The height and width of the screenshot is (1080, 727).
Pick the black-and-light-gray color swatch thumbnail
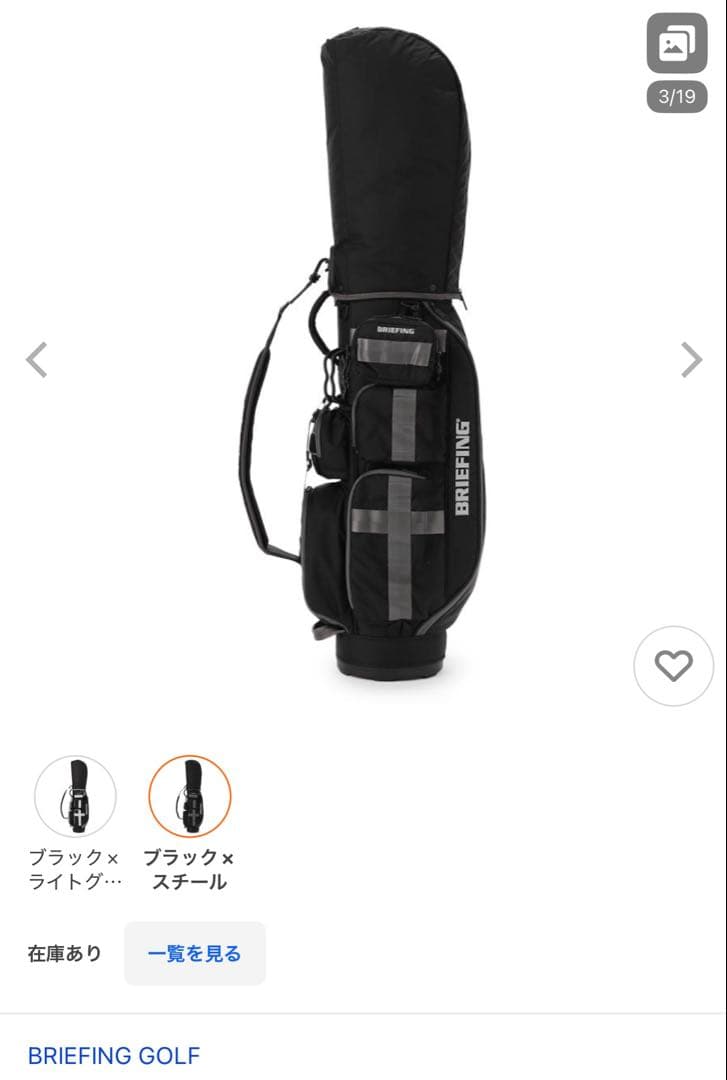(x=76, y=797)
